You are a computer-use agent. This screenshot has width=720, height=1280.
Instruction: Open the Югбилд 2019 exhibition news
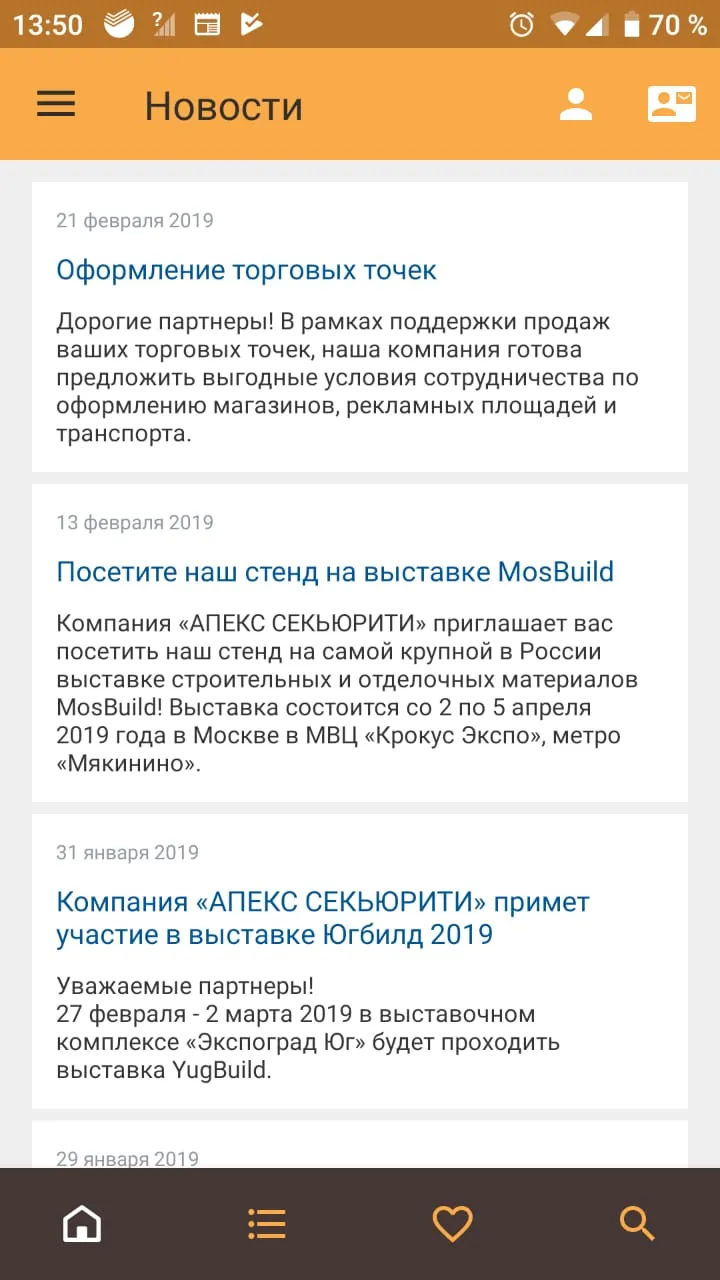(x=323, y=918)
